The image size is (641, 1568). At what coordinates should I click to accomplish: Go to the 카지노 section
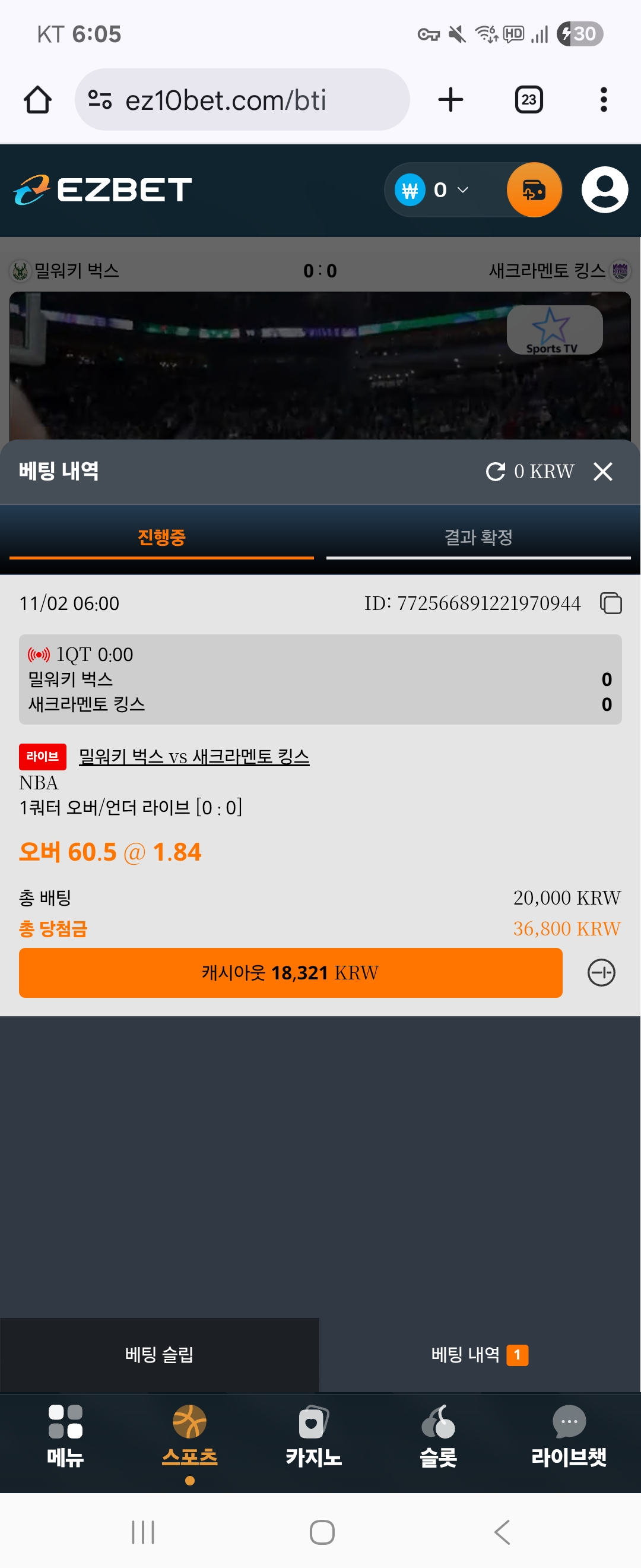pos(313,1436)
